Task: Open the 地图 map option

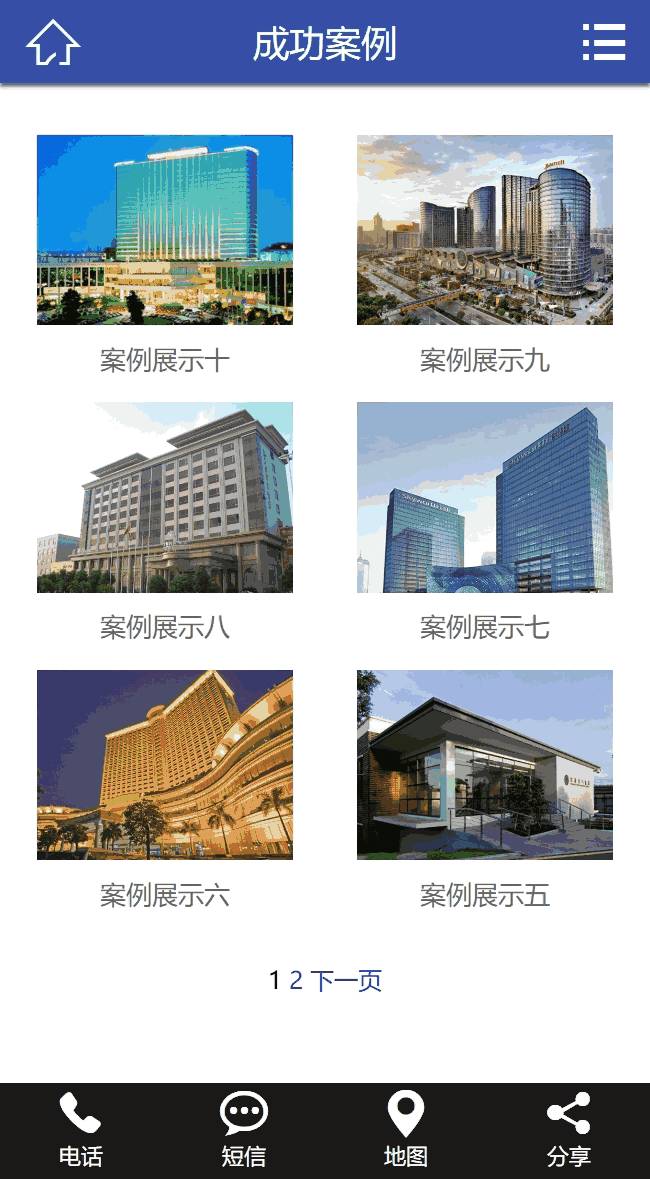Action: point(405,1130)
